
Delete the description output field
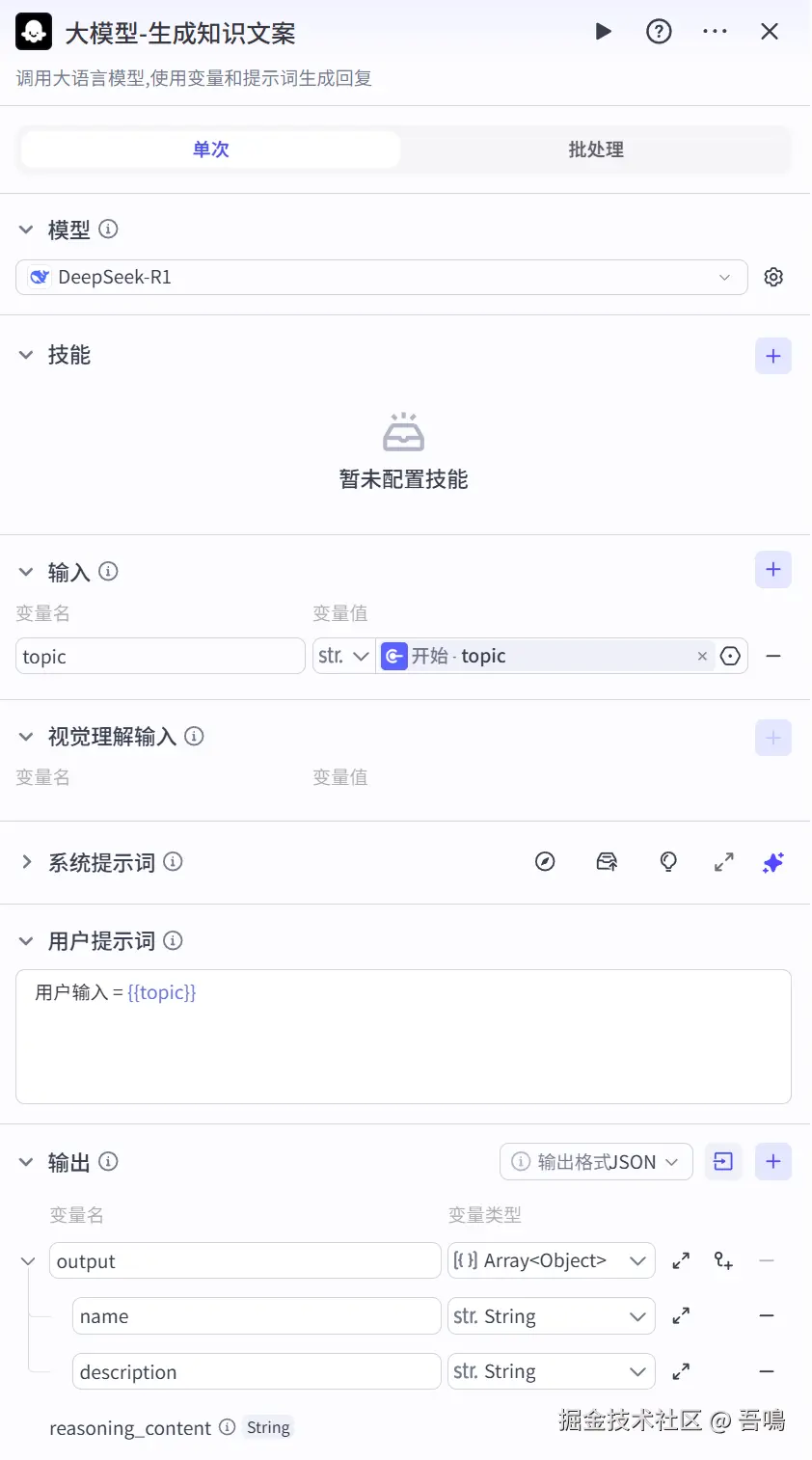coord(768,1372)
